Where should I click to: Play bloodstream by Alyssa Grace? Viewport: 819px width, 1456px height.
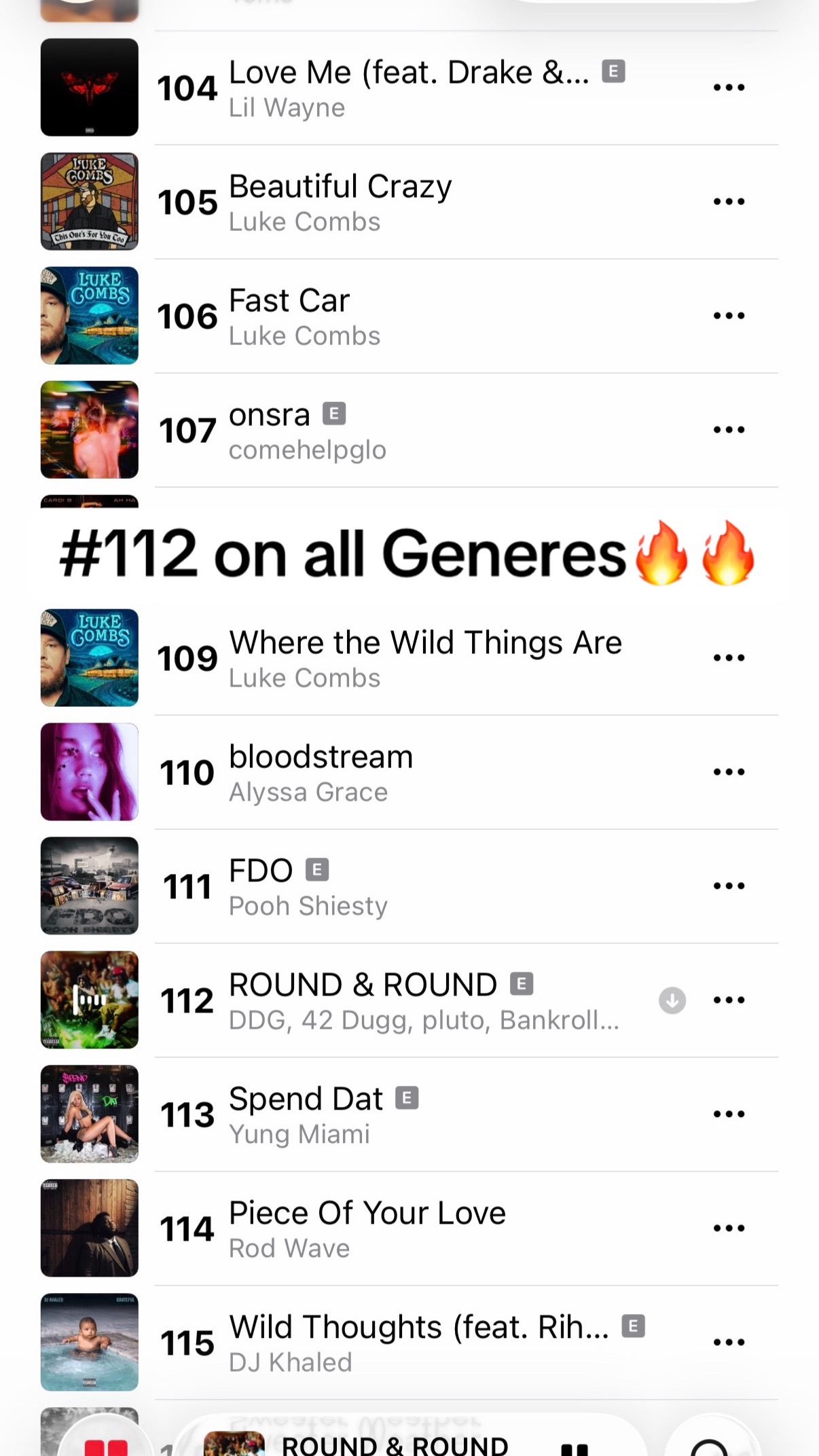pos(409,772)
